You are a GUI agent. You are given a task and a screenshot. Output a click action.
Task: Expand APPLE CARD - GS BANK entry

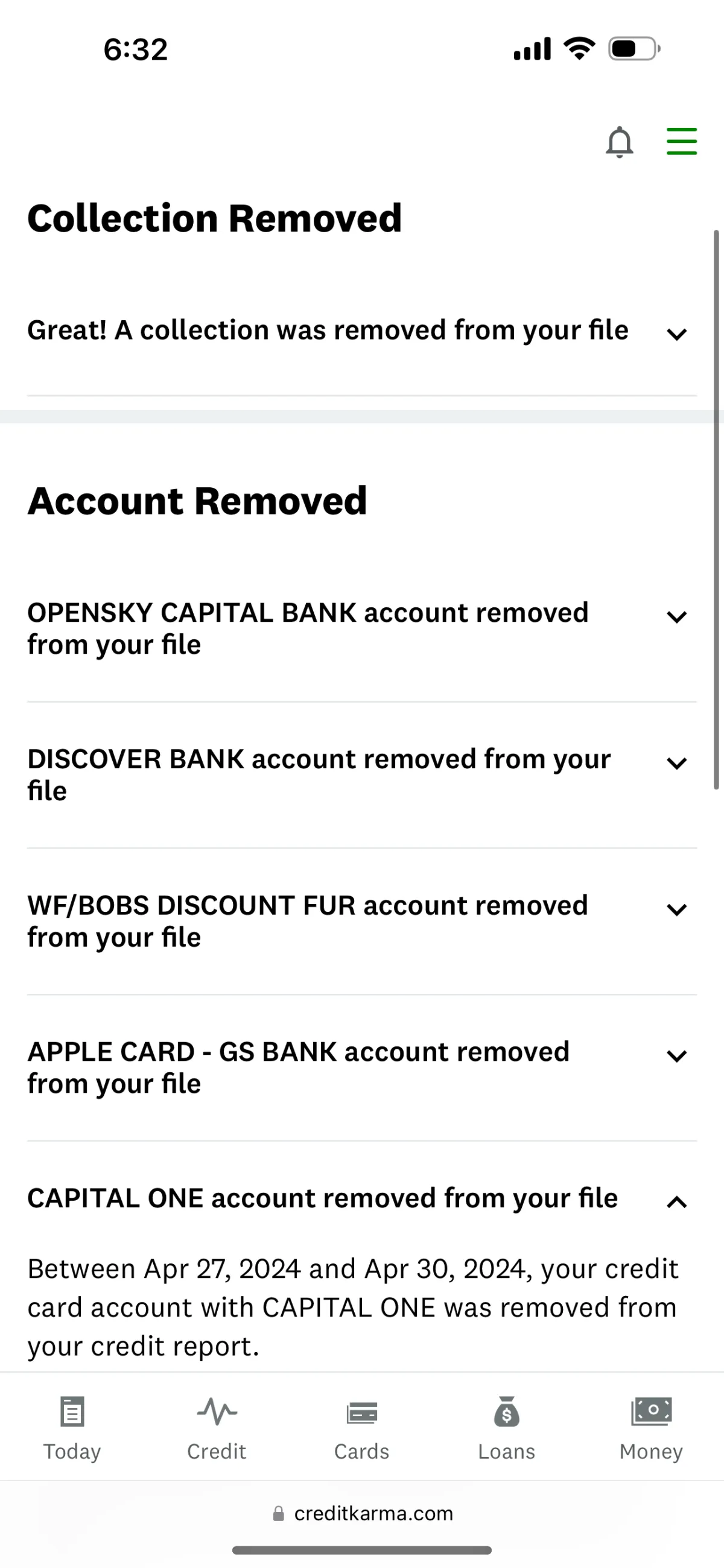(361, 1067)
